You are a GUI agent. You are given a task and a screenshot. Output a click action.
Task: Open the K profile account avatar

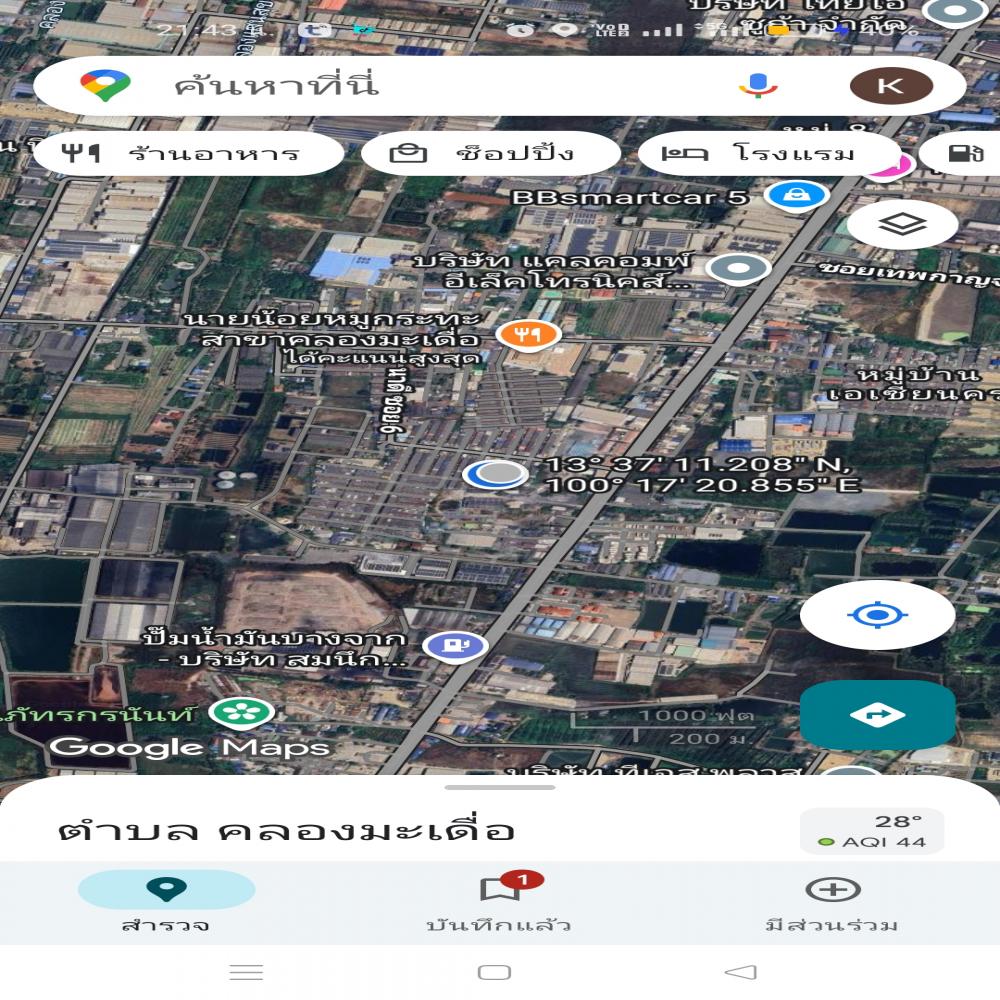pos(890,86)
